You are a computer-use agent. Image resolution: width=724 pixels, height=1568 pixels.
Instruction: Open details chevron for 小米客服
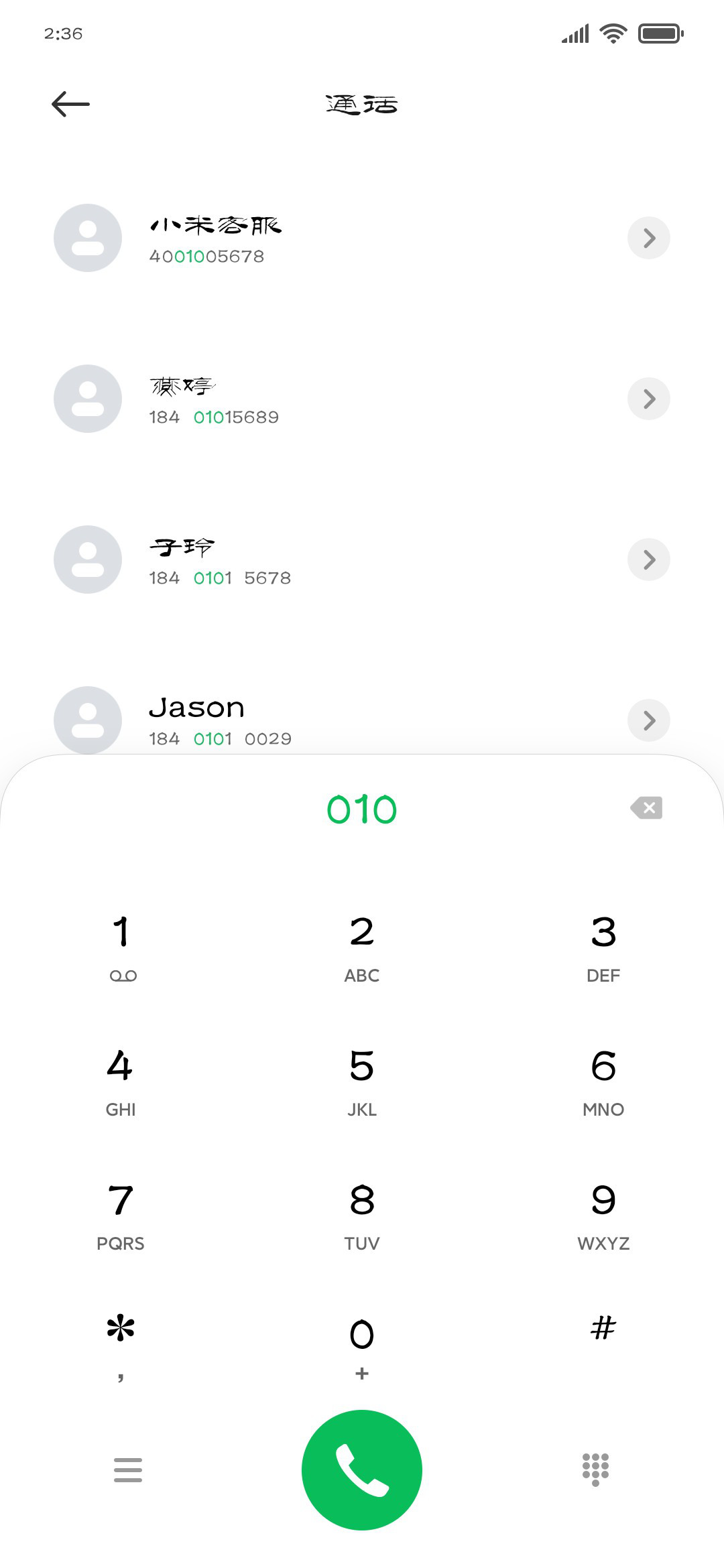(x=648, y=238)
